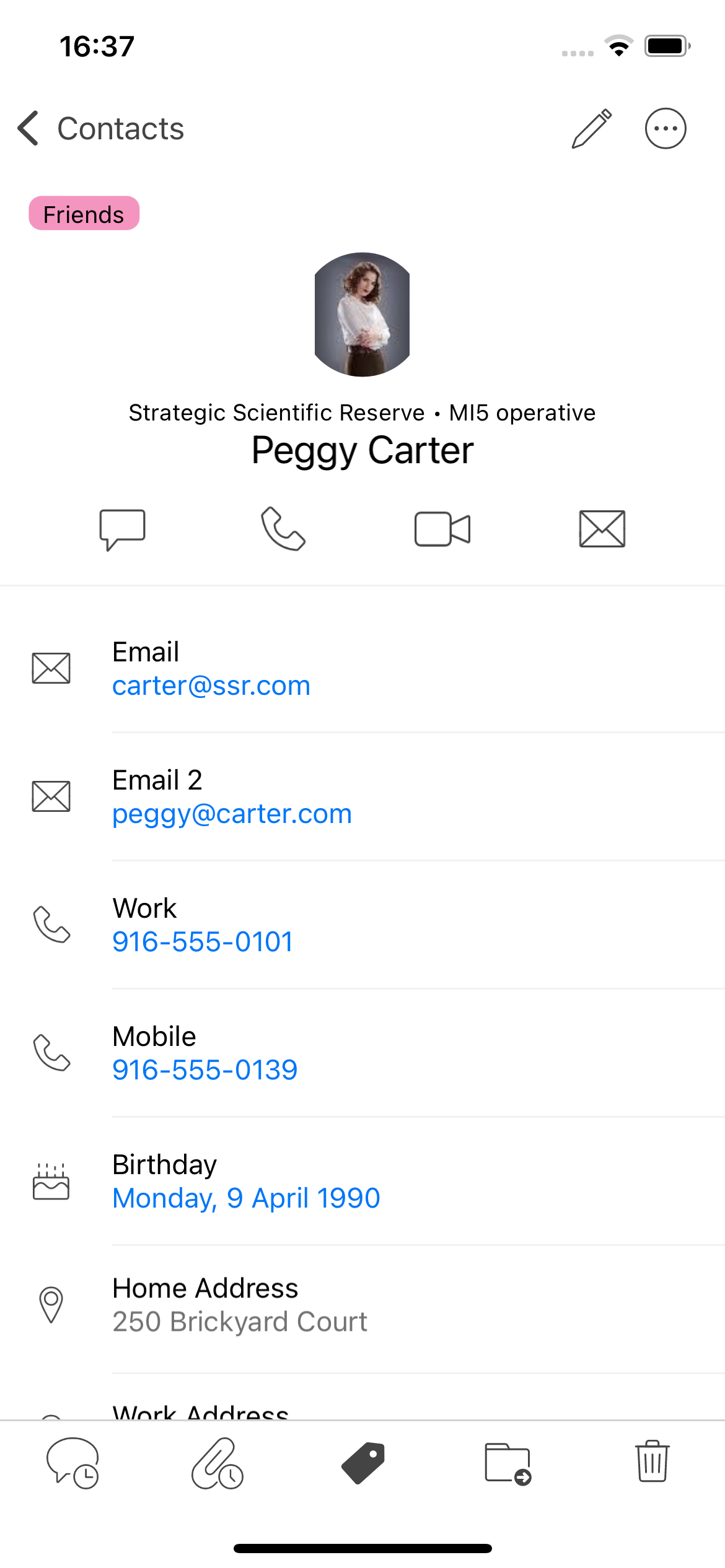Open email address carter@ssr.com
Image resolution: width=725 pixels, height=1568 pixels.
click(211, 686)
